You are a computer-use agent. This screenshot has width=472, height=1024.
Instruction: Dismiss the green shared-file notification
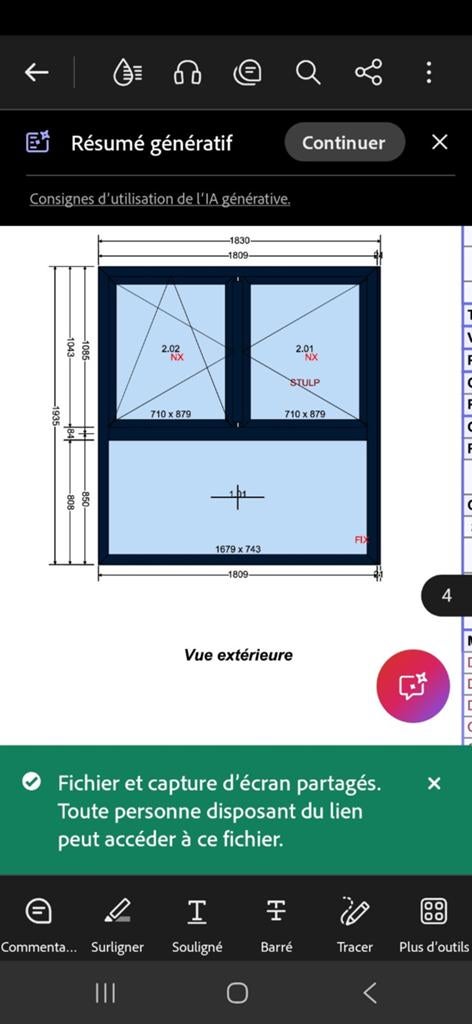[434, 784]
